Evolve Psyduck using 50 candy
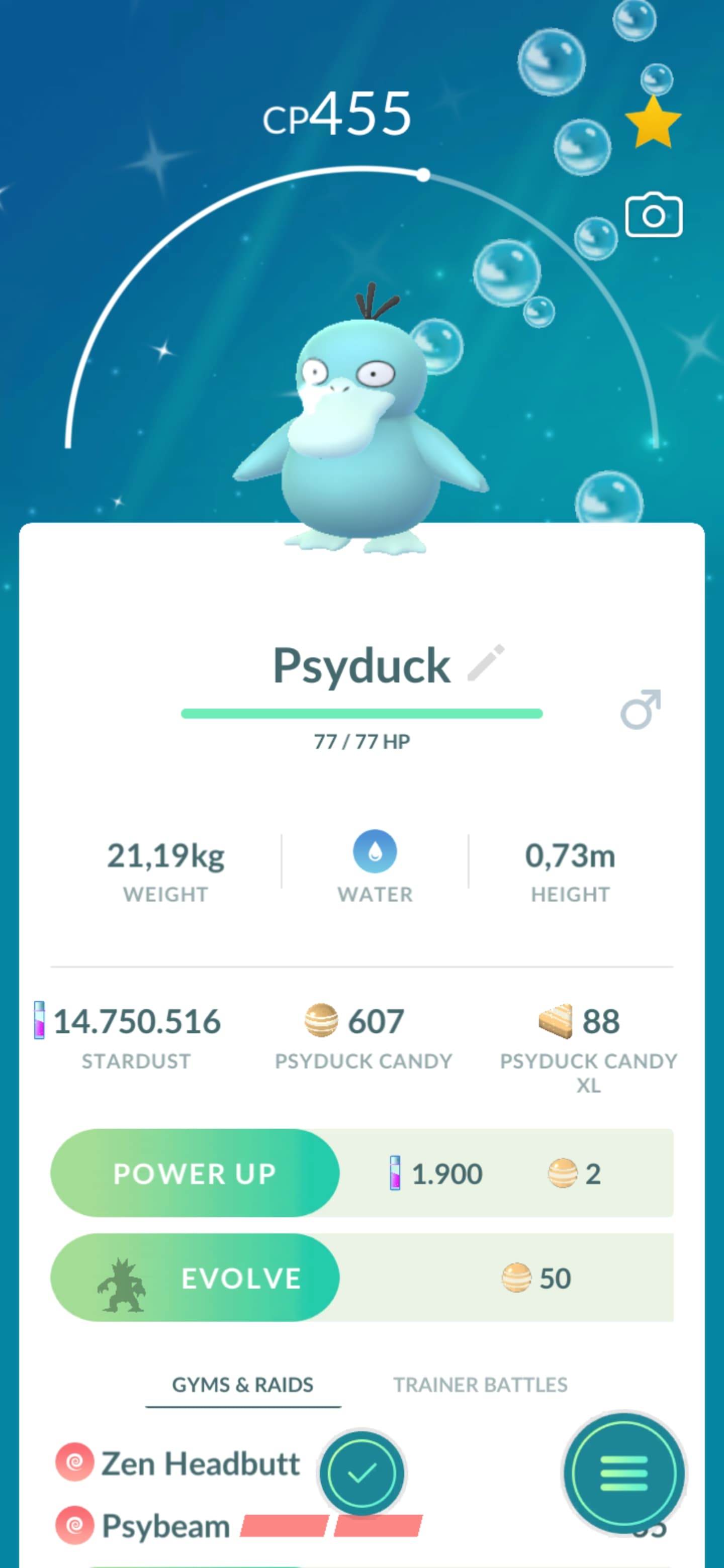This screenshot has width=724, height=1568. (195, 1278)
